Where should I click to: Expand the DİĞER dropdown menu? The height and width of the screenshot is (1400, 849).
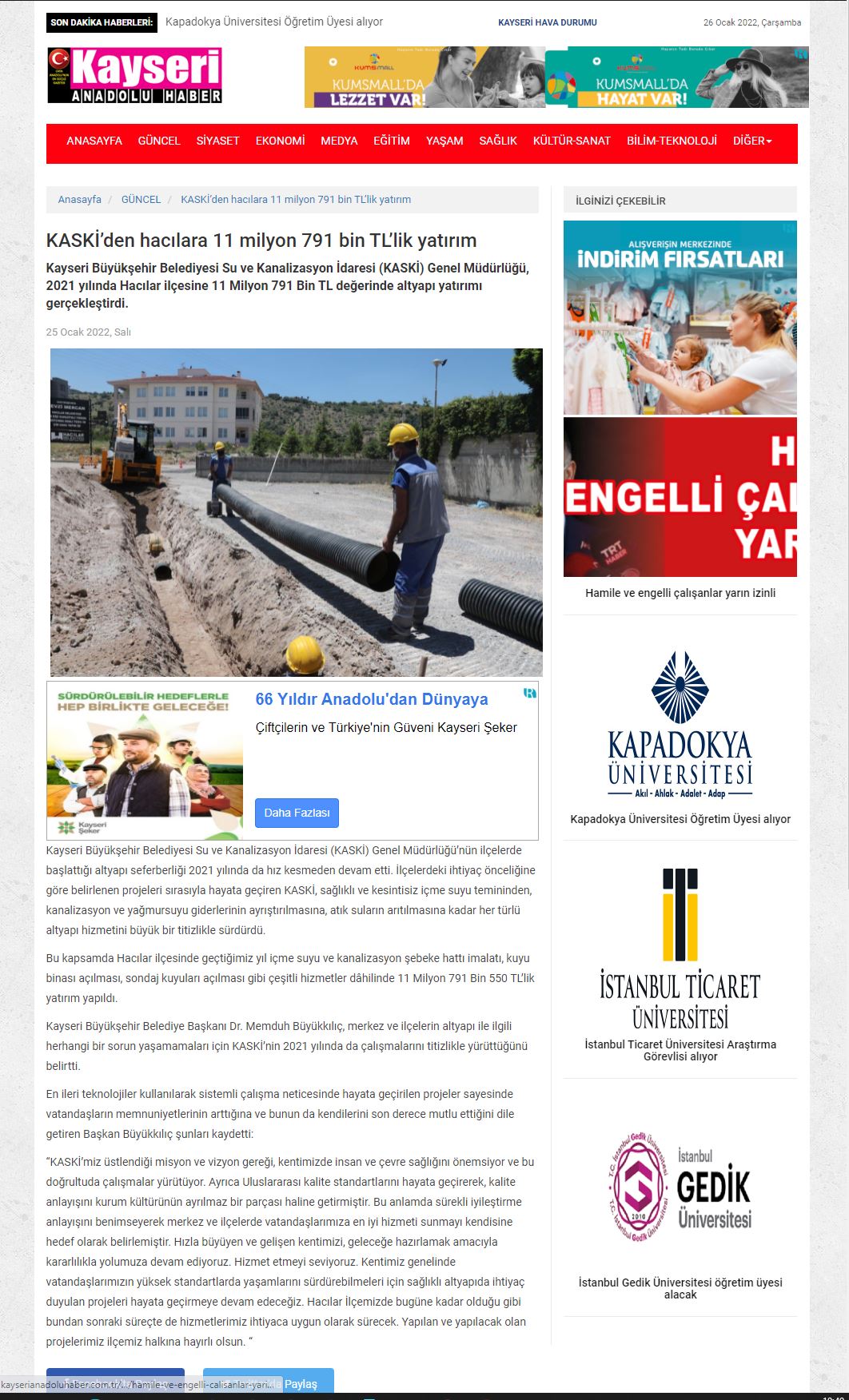pos(752,141)
